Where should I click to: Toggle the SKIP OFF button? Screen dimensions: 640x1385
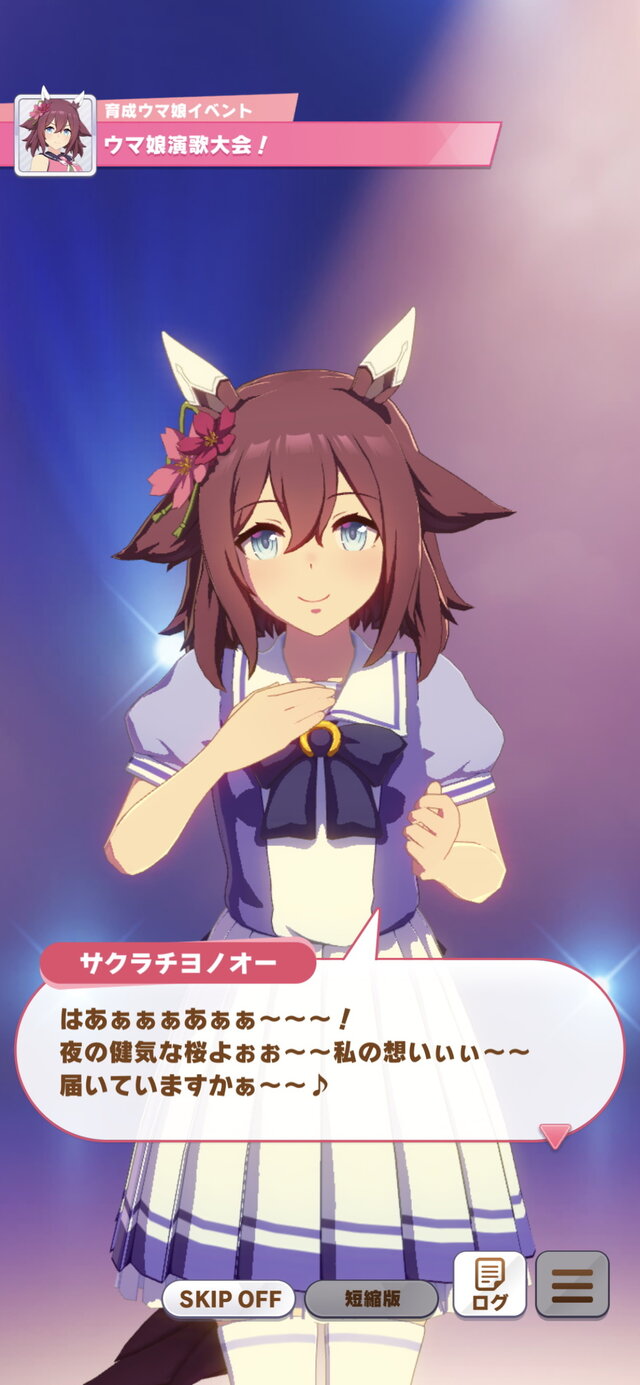tap(229, 1299)
